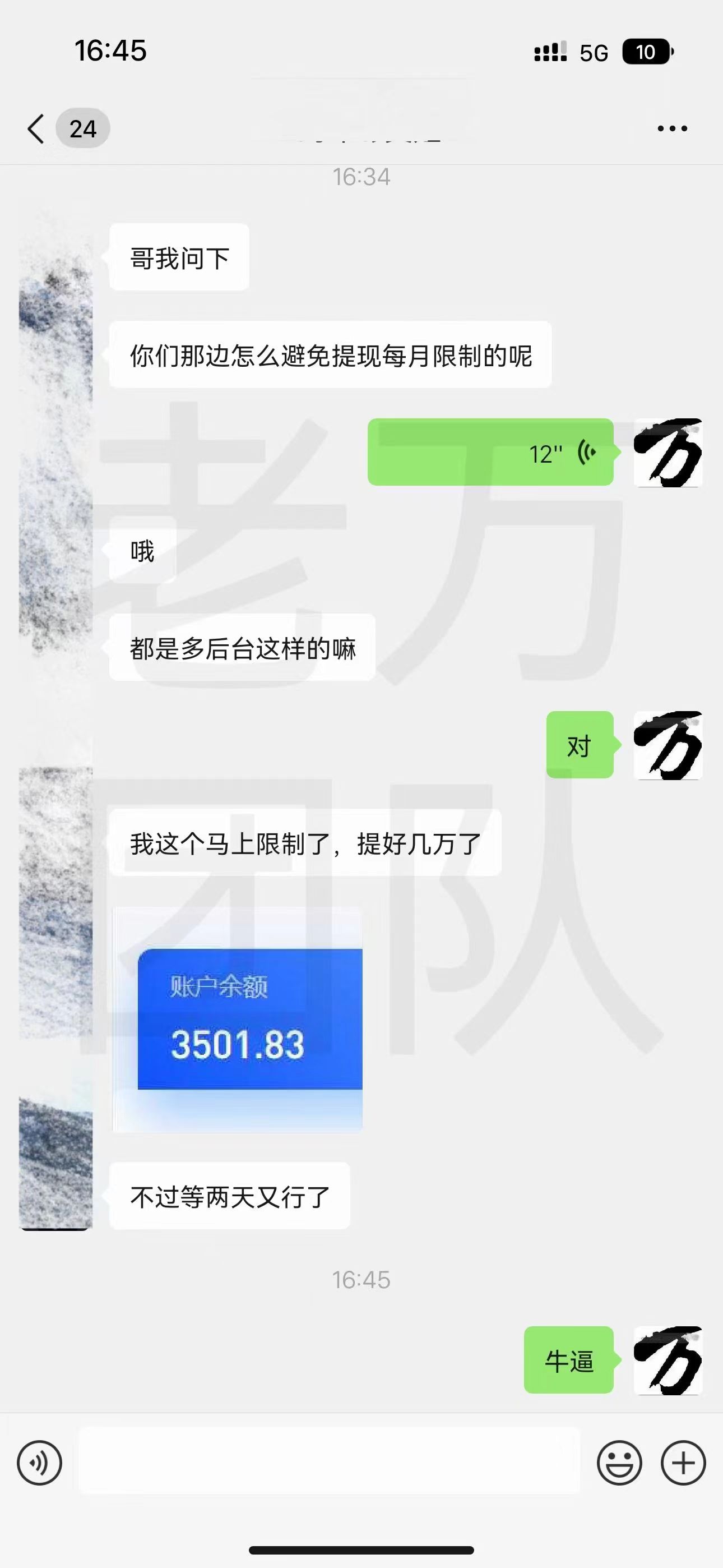This screenshot has width=723, height=1568.
Task: Open the emoji picker
Action: (619, 1463)
